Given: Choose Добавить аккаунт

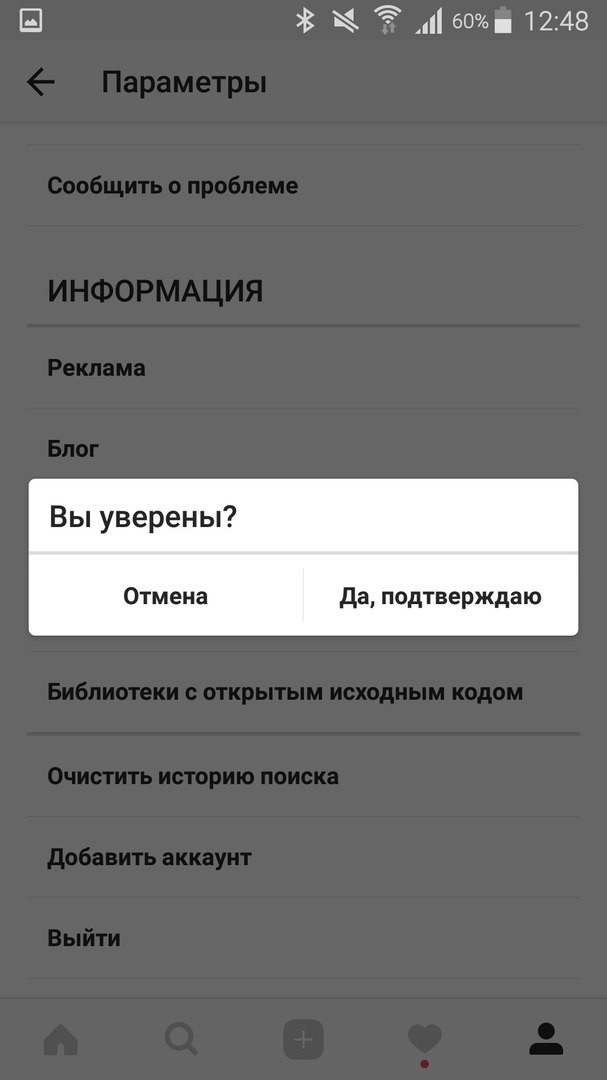Looking at the screenshot, I should (x=303, y=858).
